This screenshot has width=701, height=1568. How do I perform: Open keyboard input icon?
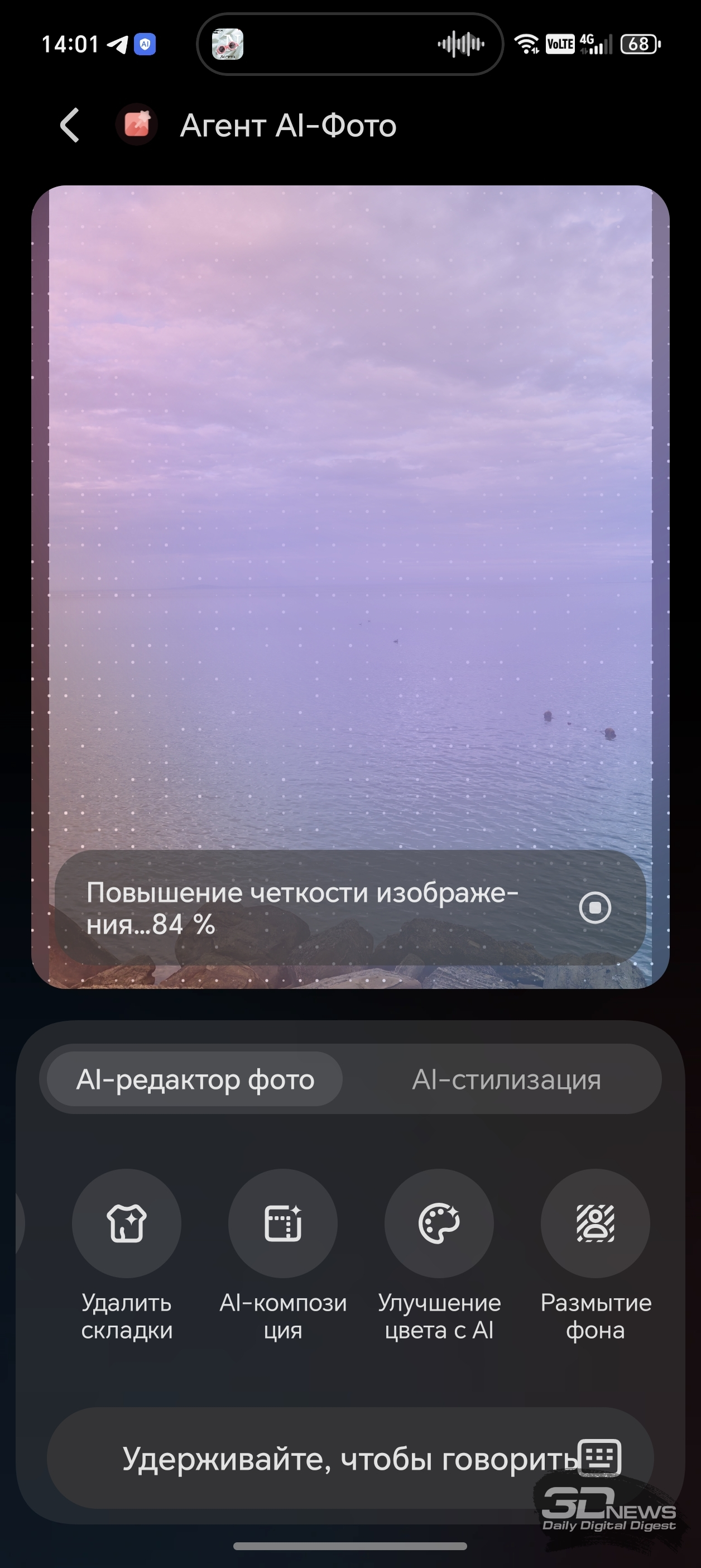601,1457
